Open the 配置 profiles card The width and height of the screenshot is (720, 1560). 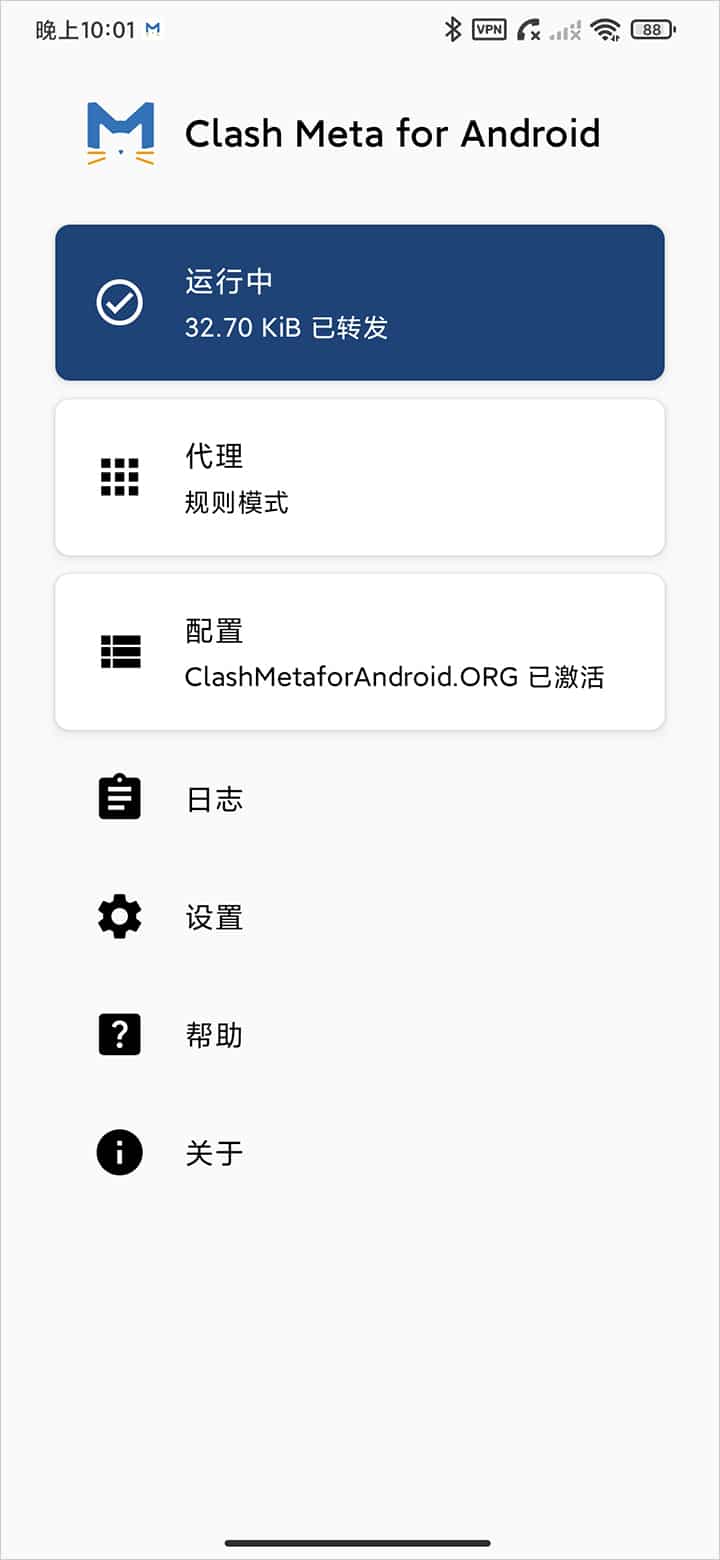tap(360, 652)
